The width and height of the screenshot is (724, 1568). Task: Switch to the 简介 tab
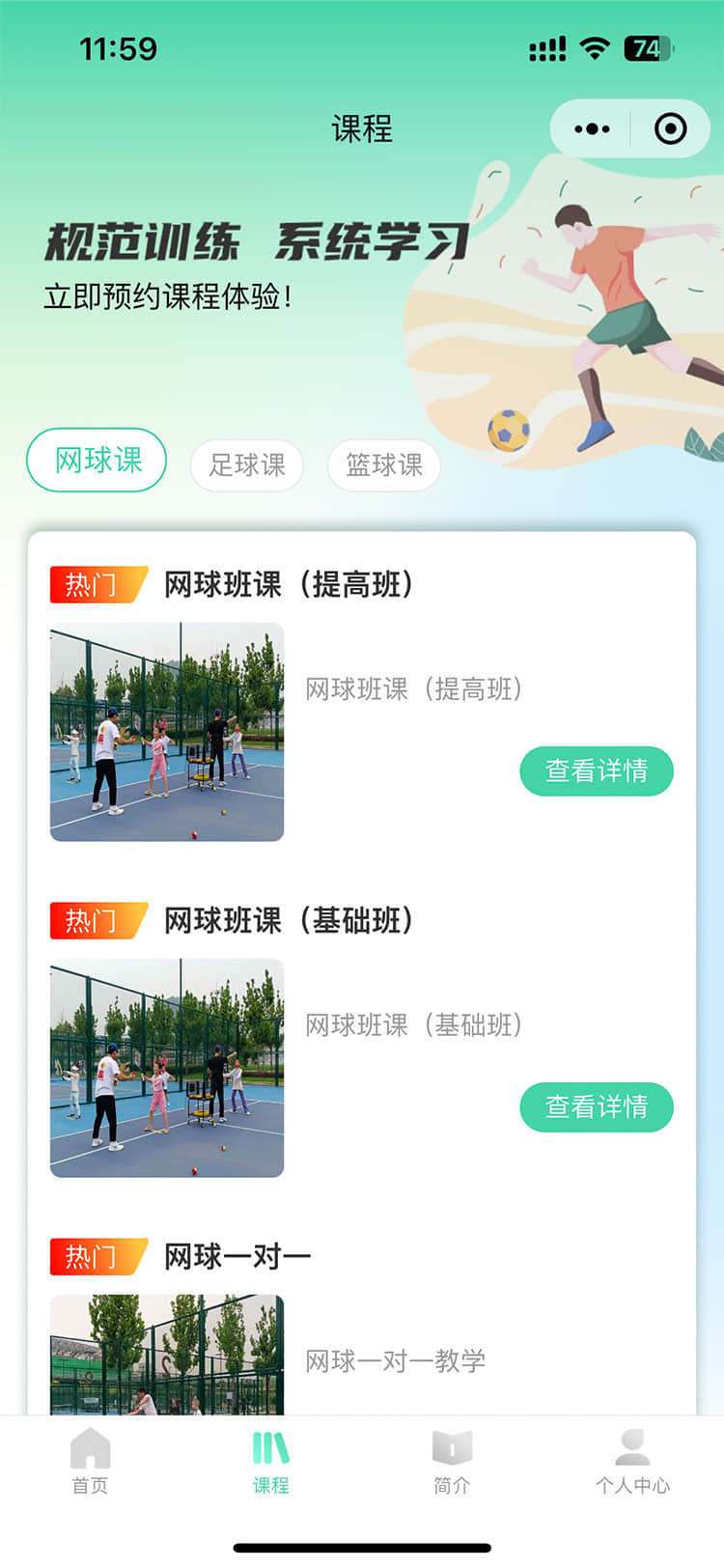(452, 1461)
